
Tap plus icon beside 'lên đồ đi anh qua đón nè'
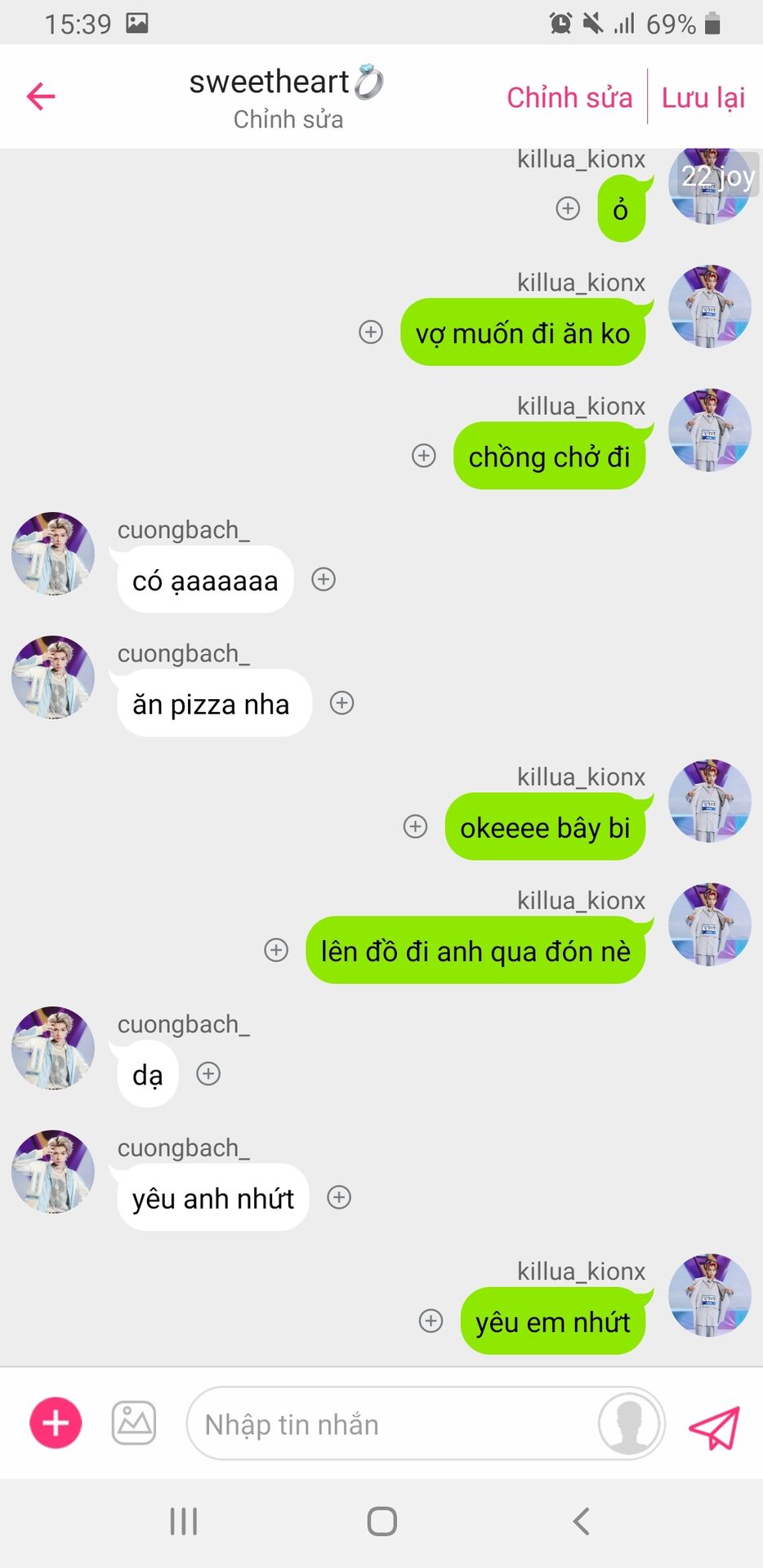pyautogui.click(x=276, y=950)
